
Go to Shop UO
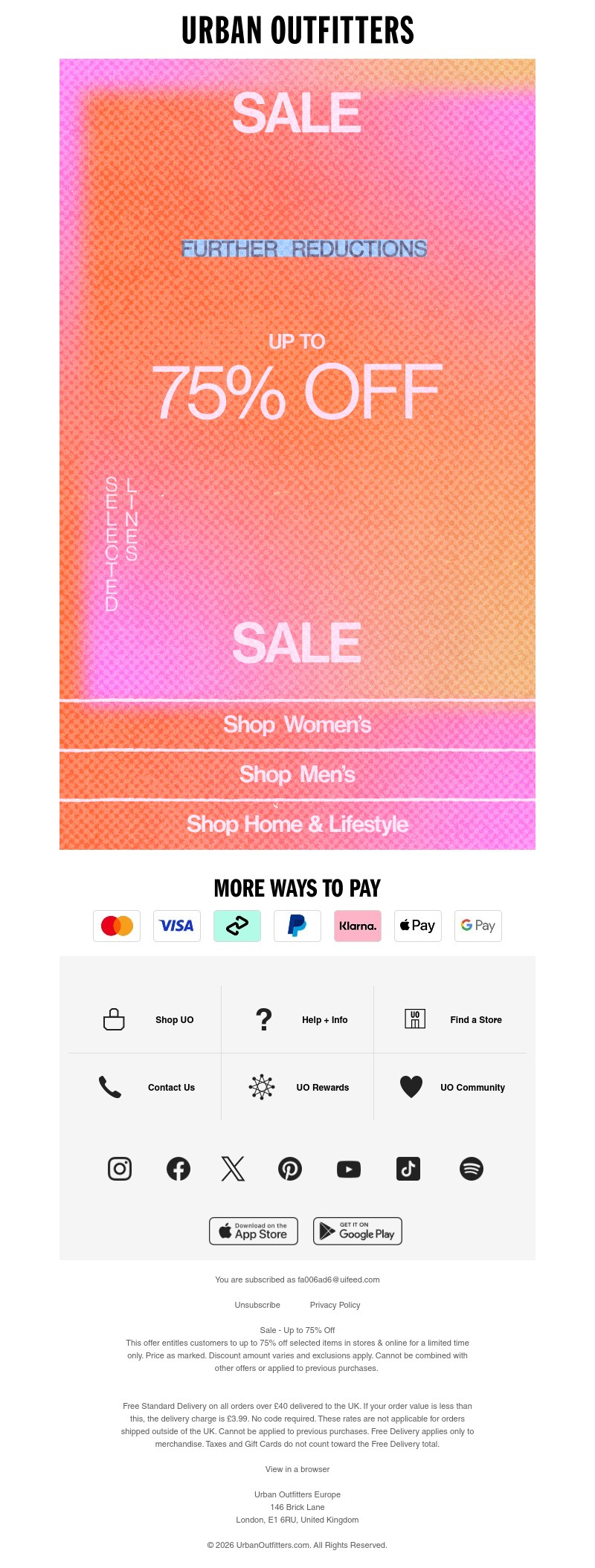[148, 1020]
